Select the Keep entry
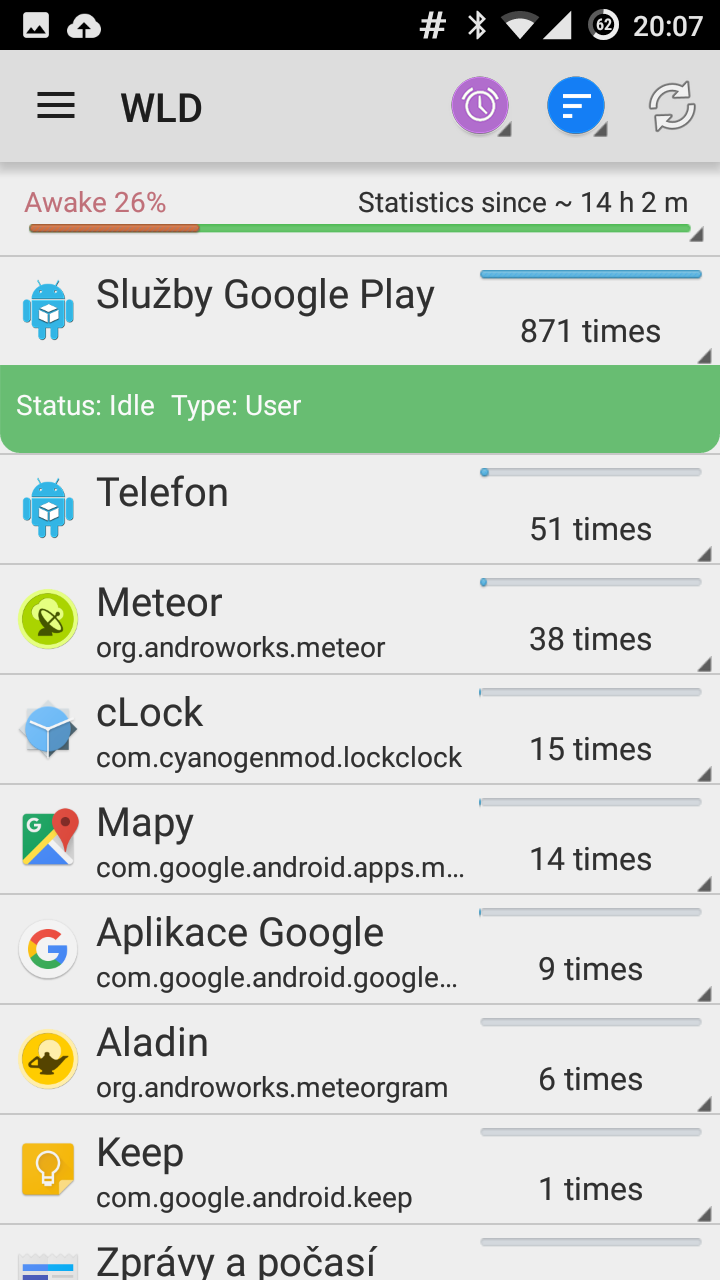 tap(360, 1170)
